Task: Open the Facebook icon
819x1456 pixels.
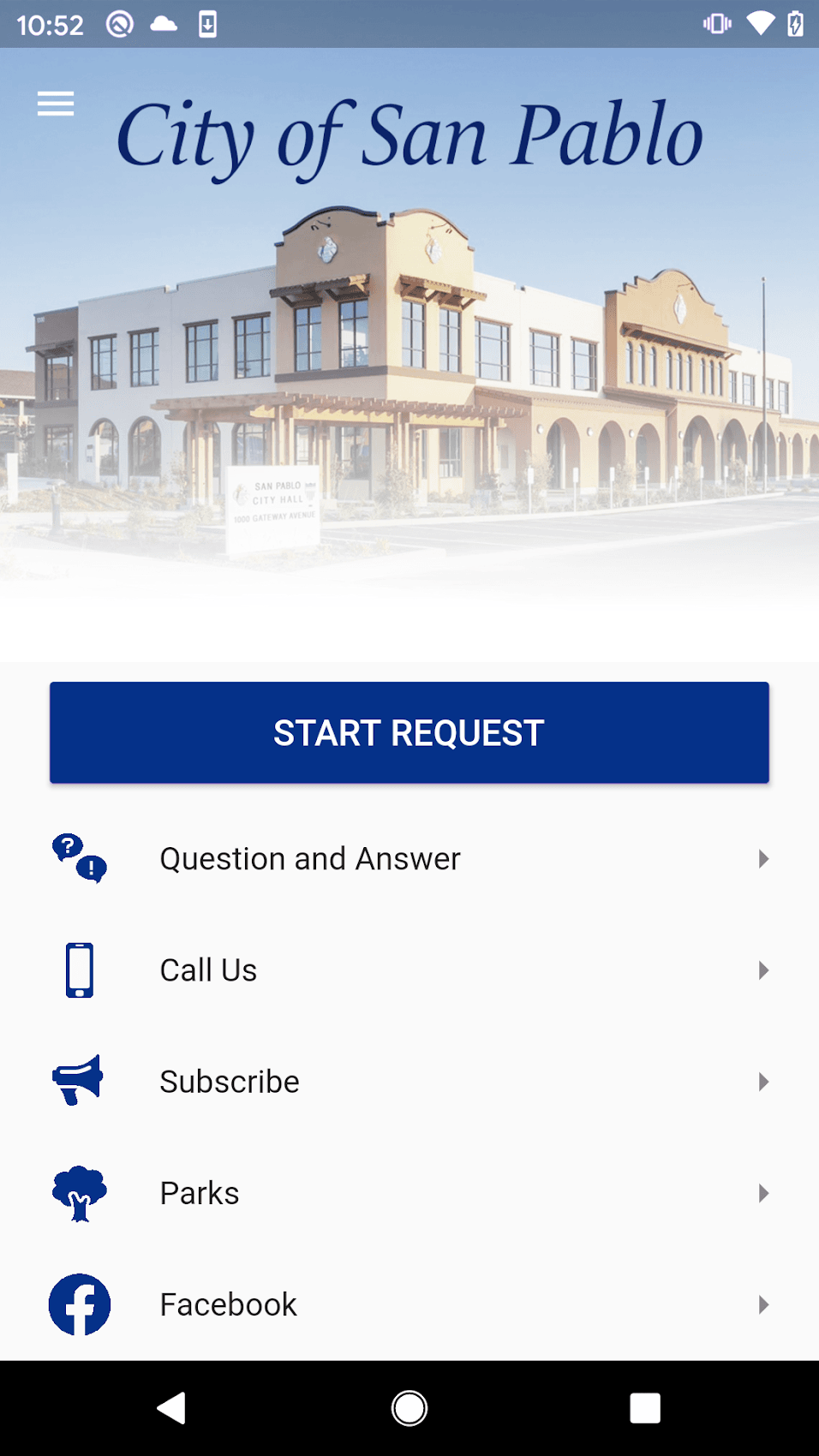Action: click(79, 1304)
